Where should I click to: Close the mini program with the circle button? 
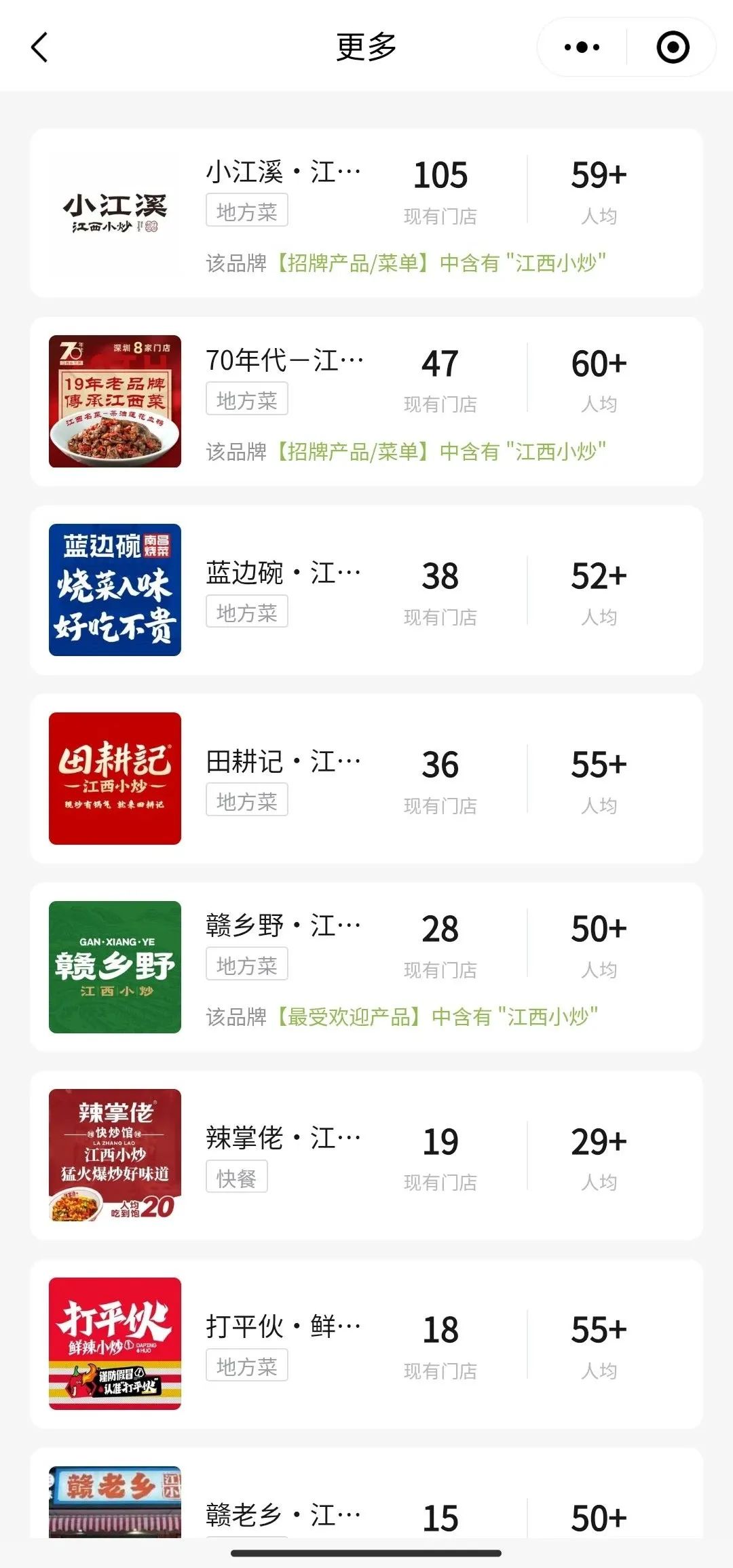point(673,47)
